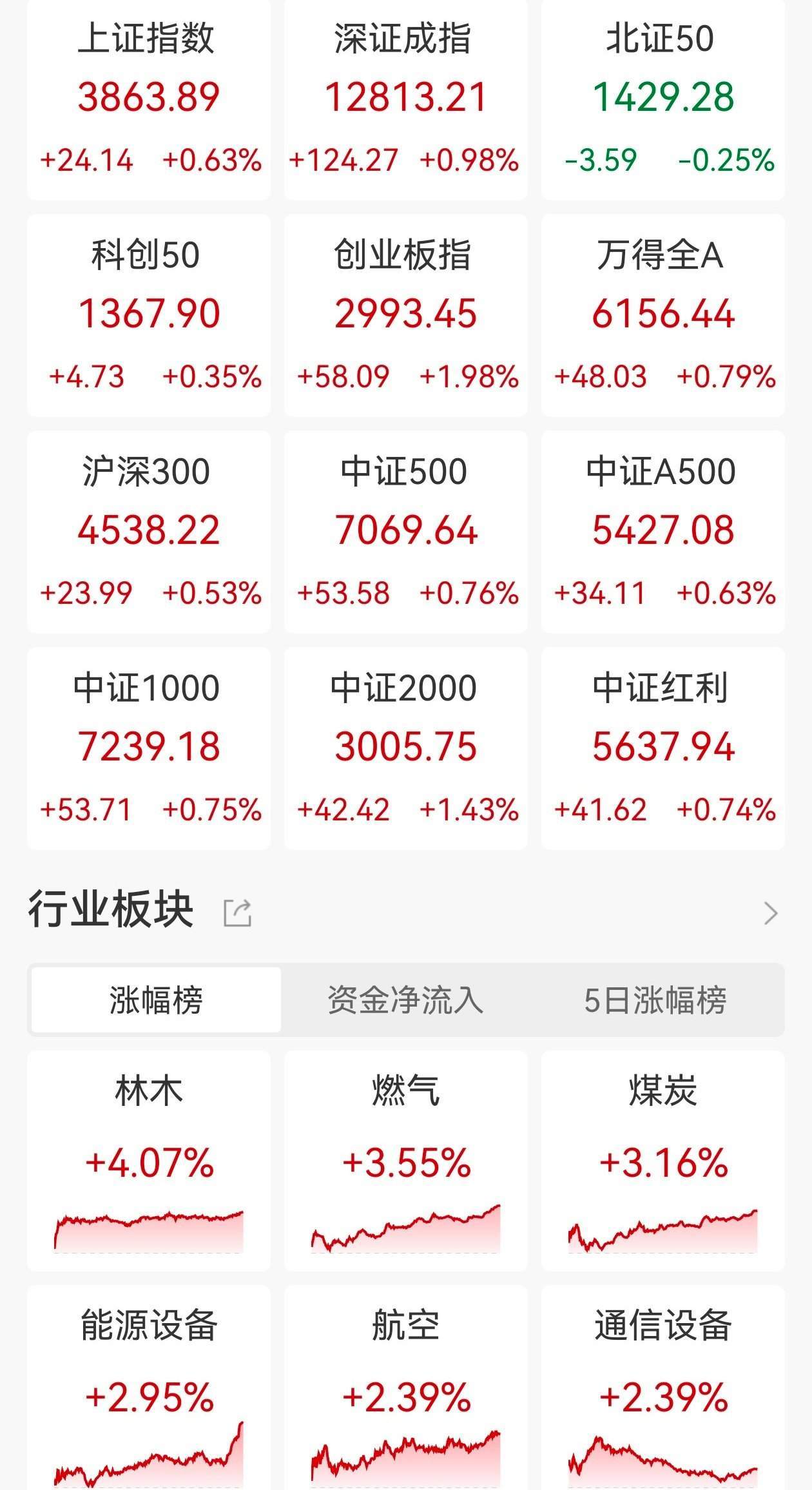Open the 万得全A index card
Screen dimensions: 812x1490
point(662,314)
